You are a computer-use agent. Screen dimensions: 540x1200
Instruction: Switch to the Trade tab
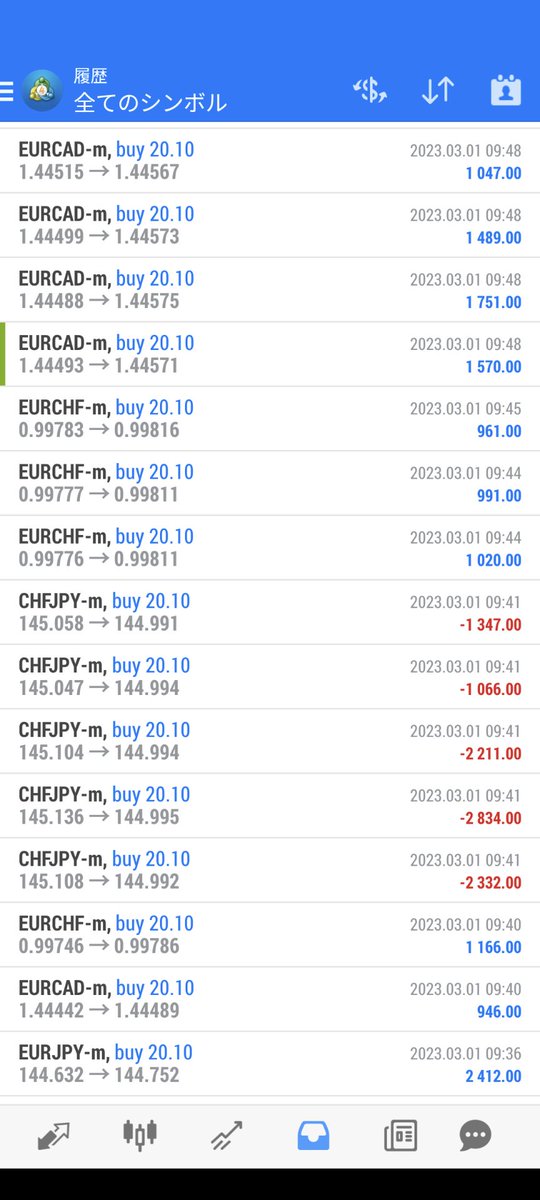[x=227, y=1135]
